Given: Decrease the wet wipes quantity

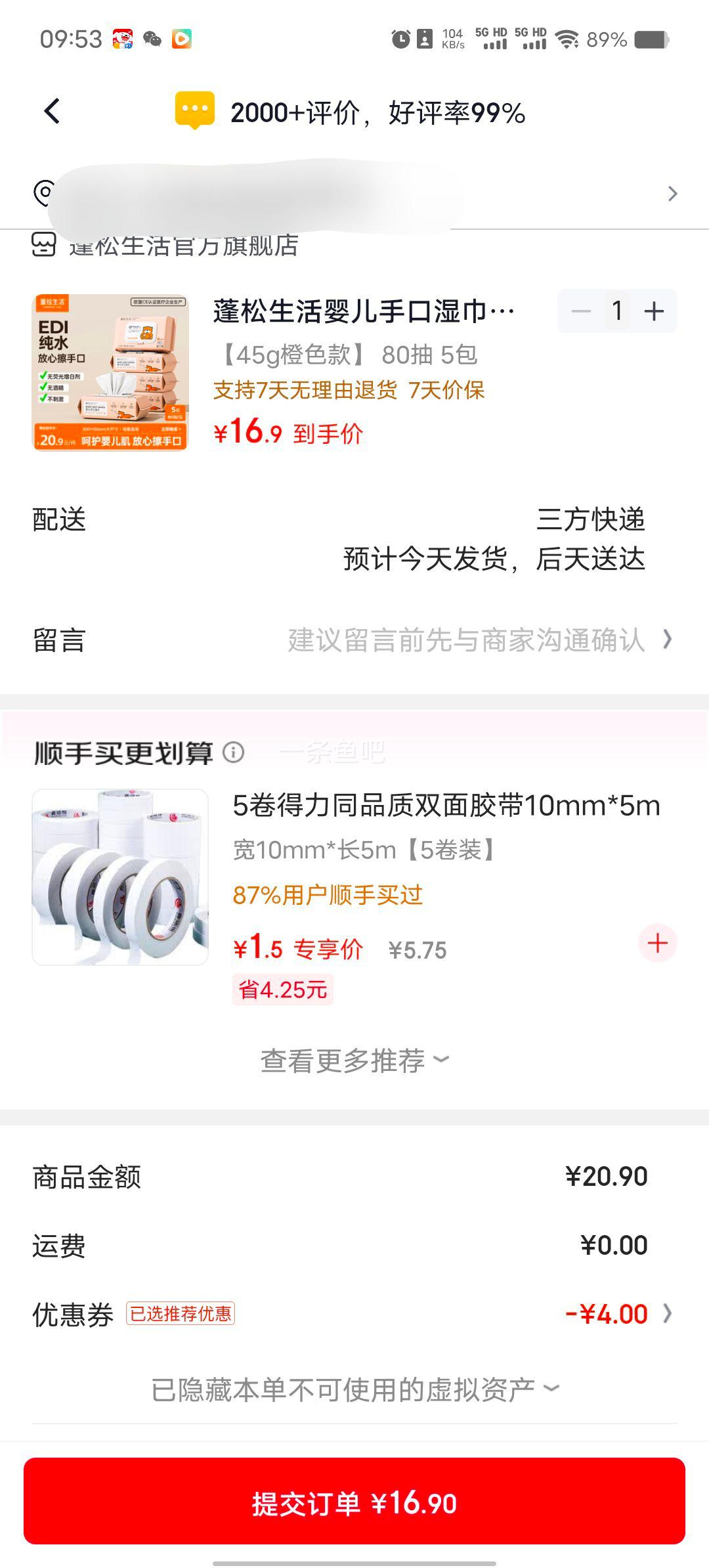Looking at the screenshot, I should point(581,311).
